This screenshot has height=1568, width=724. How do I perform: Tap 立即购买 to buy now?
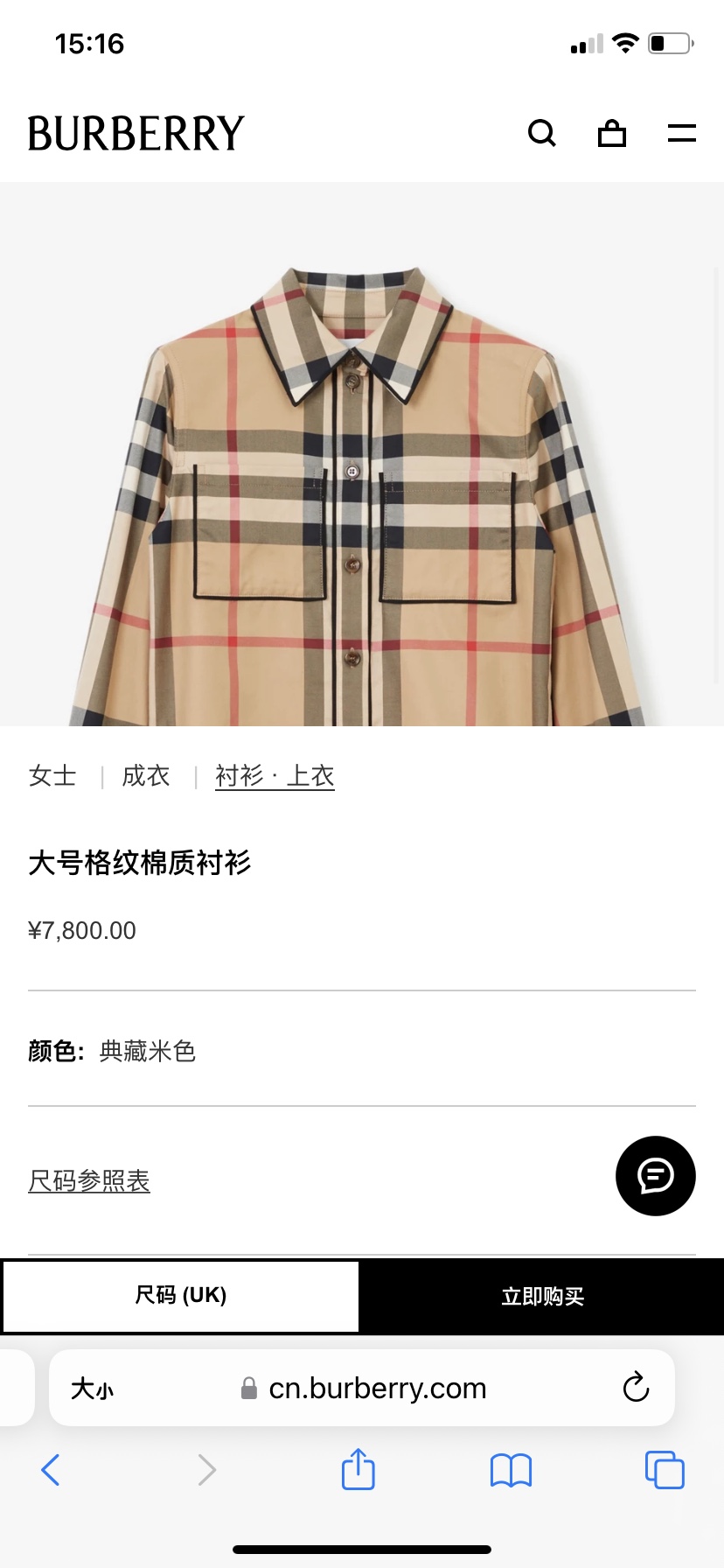tap(542, 1296)
